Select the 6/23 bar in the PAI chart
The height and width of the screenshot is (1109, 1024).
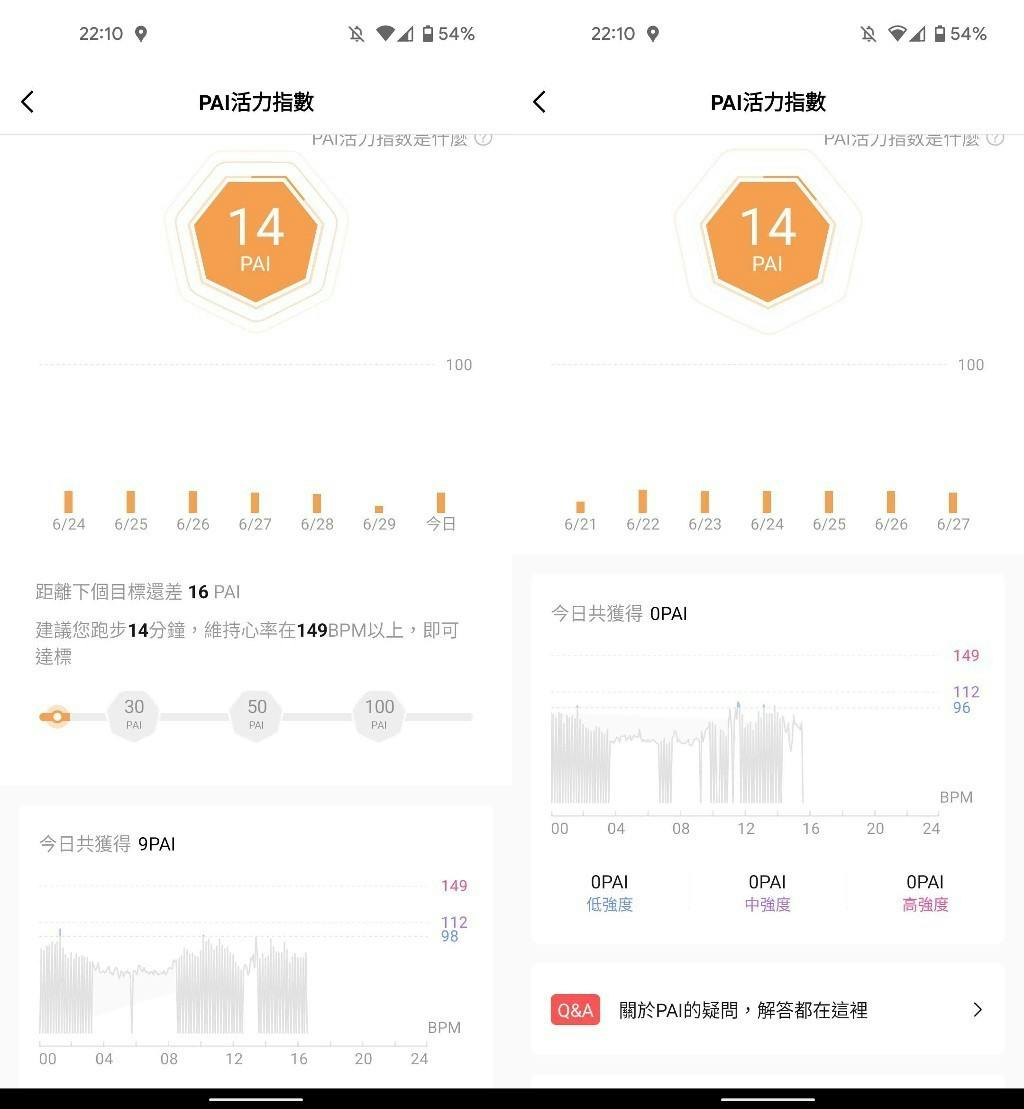coord(705,502)
